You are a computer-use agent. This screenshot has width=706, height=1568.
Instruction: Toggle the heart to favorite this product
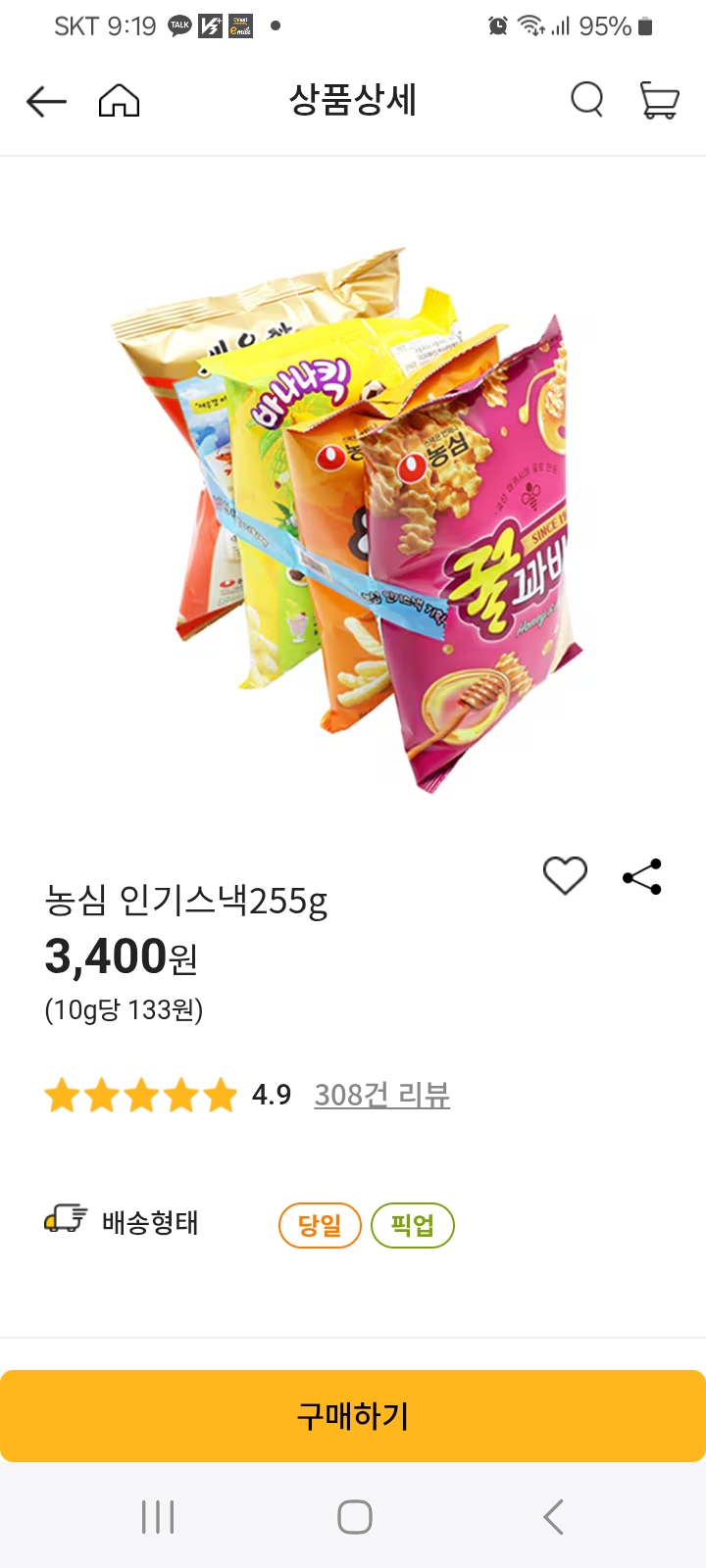(x=565, y=875)
